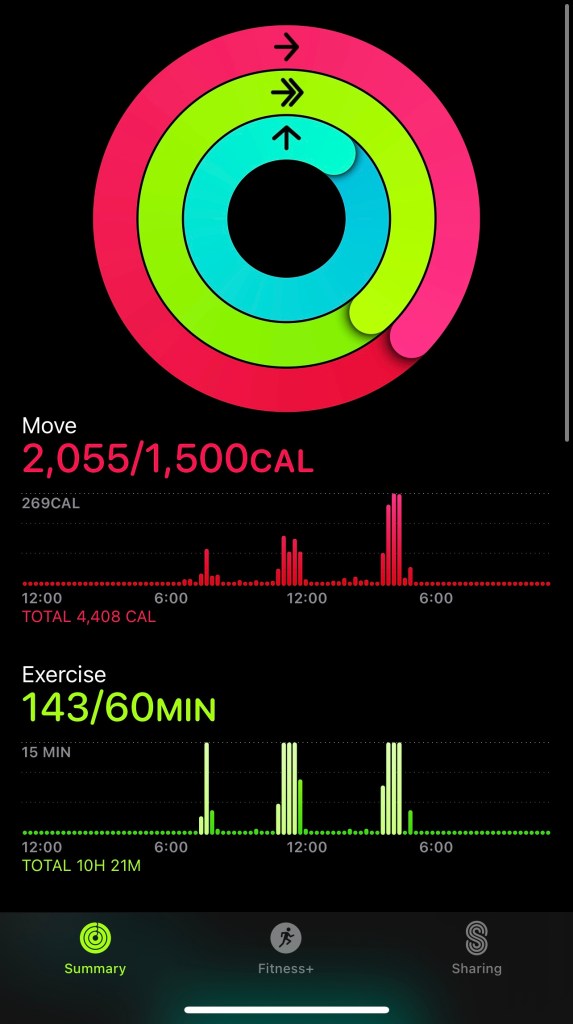Go to the Sharing tab
The image size is (573, 1024).
coord(477,948)
